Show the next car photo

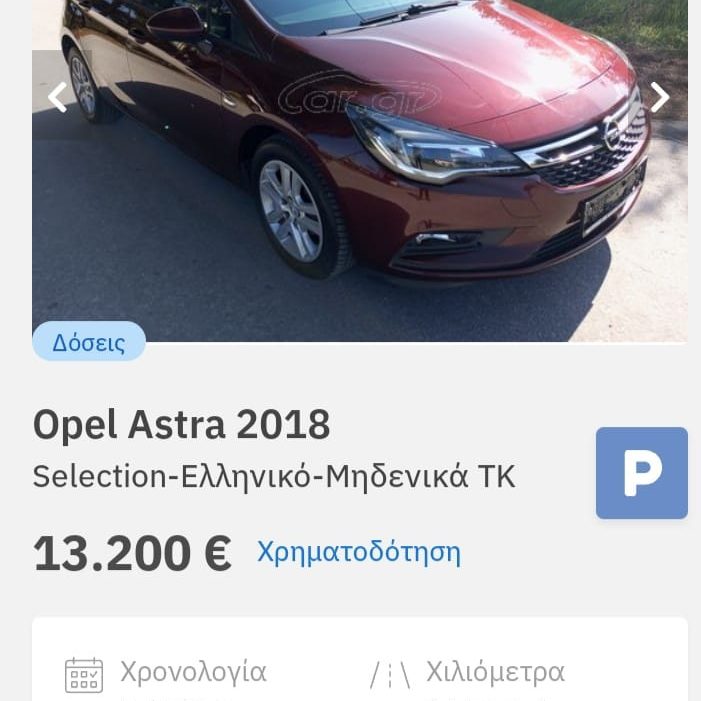[659, 97]
